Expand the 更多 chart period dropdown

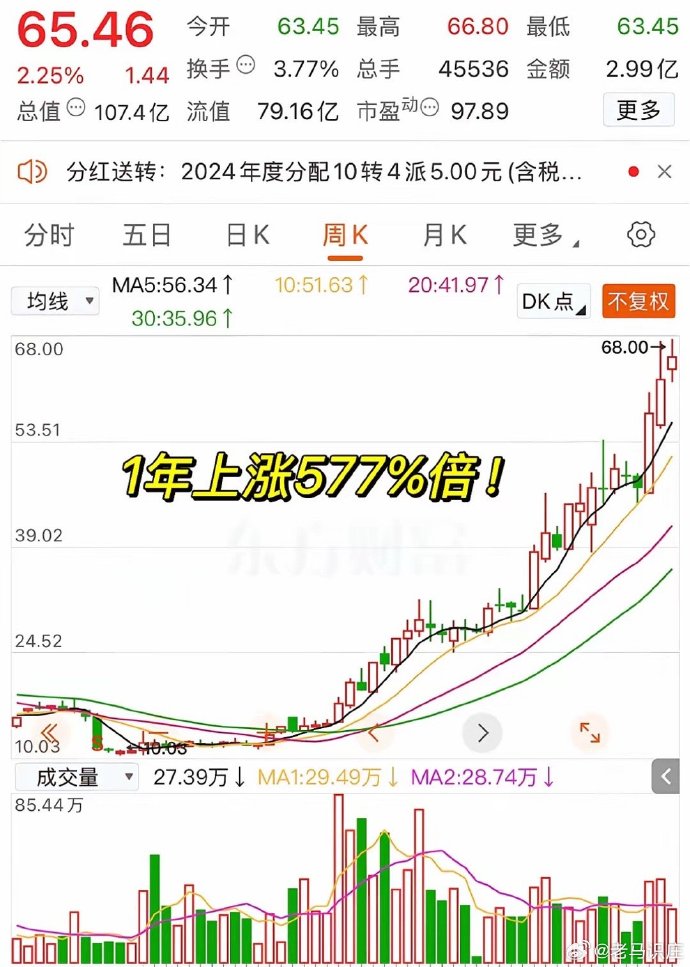click(545, 235)
